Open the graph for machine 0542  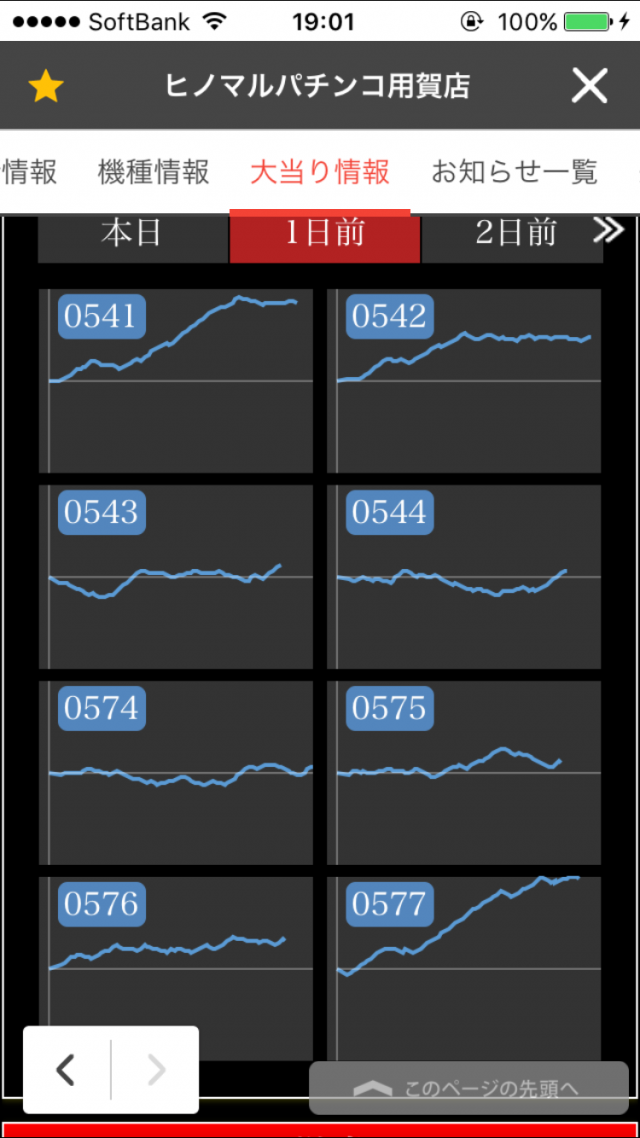point(464,380)
